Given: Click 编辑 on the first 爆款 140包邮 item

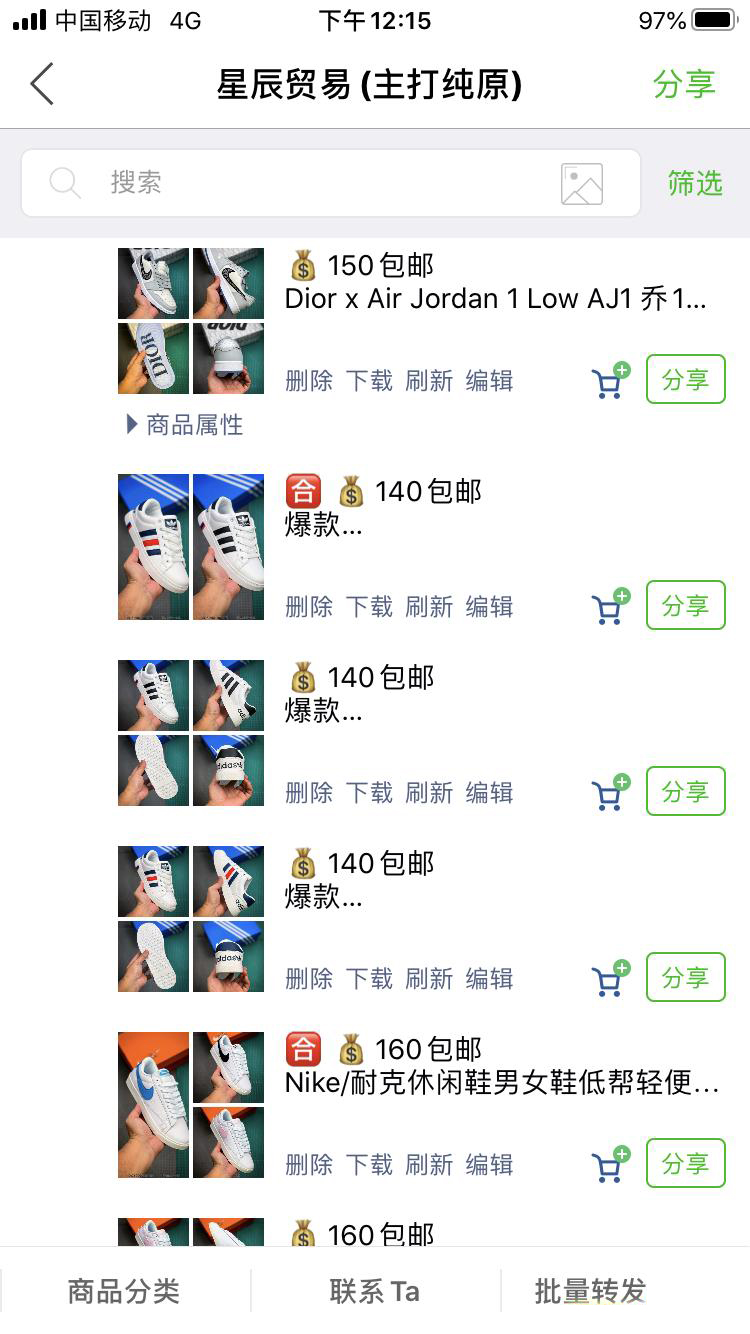Looking at the screenshot, I should [x=489, y=607].
